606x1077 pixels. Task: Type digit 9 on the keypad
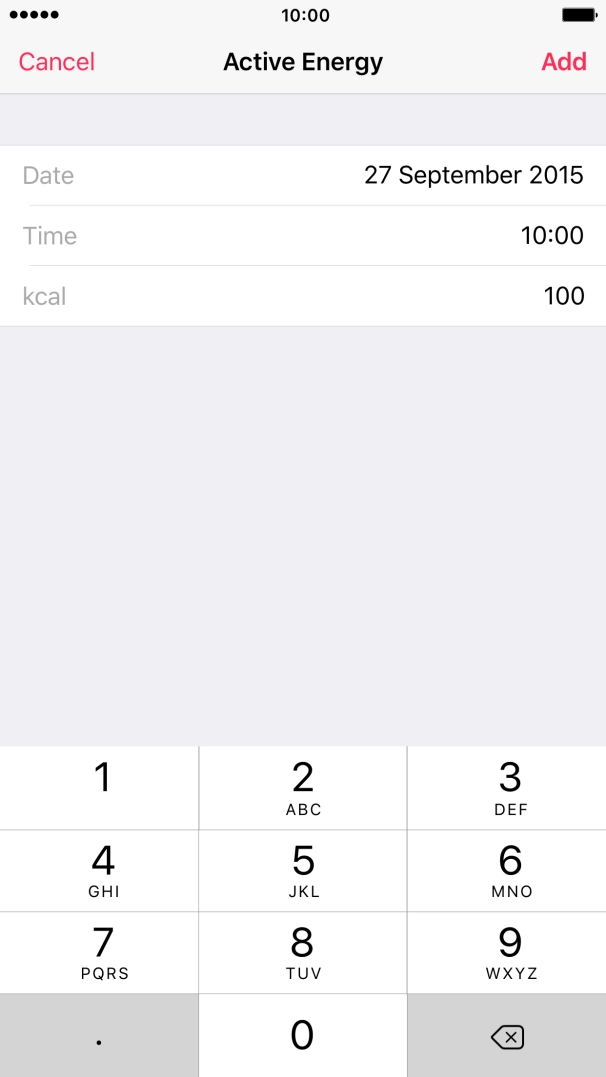pyautogui.click(x=509, y=952)
